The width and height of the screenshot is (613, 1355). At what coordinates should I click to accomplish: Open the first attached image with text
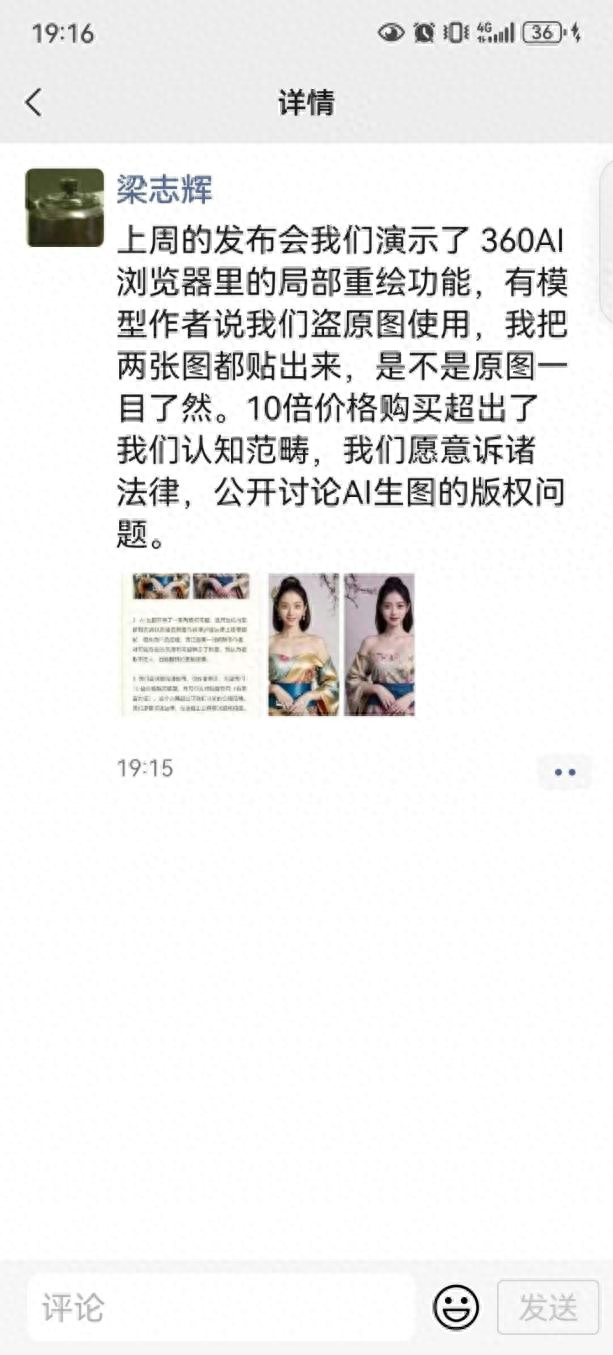point(190,644)
